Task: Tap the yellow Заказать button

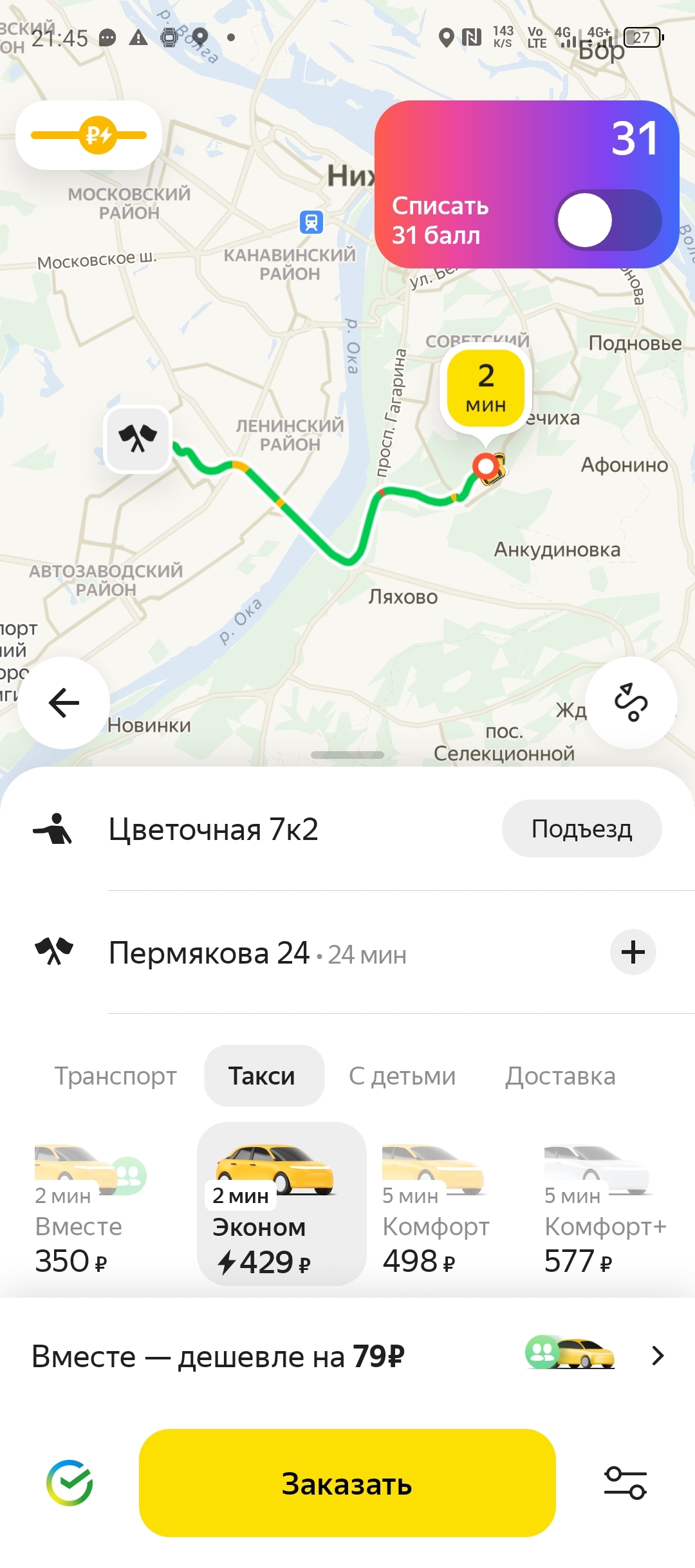Action: pyautogui.click(x=347, y=1483)
